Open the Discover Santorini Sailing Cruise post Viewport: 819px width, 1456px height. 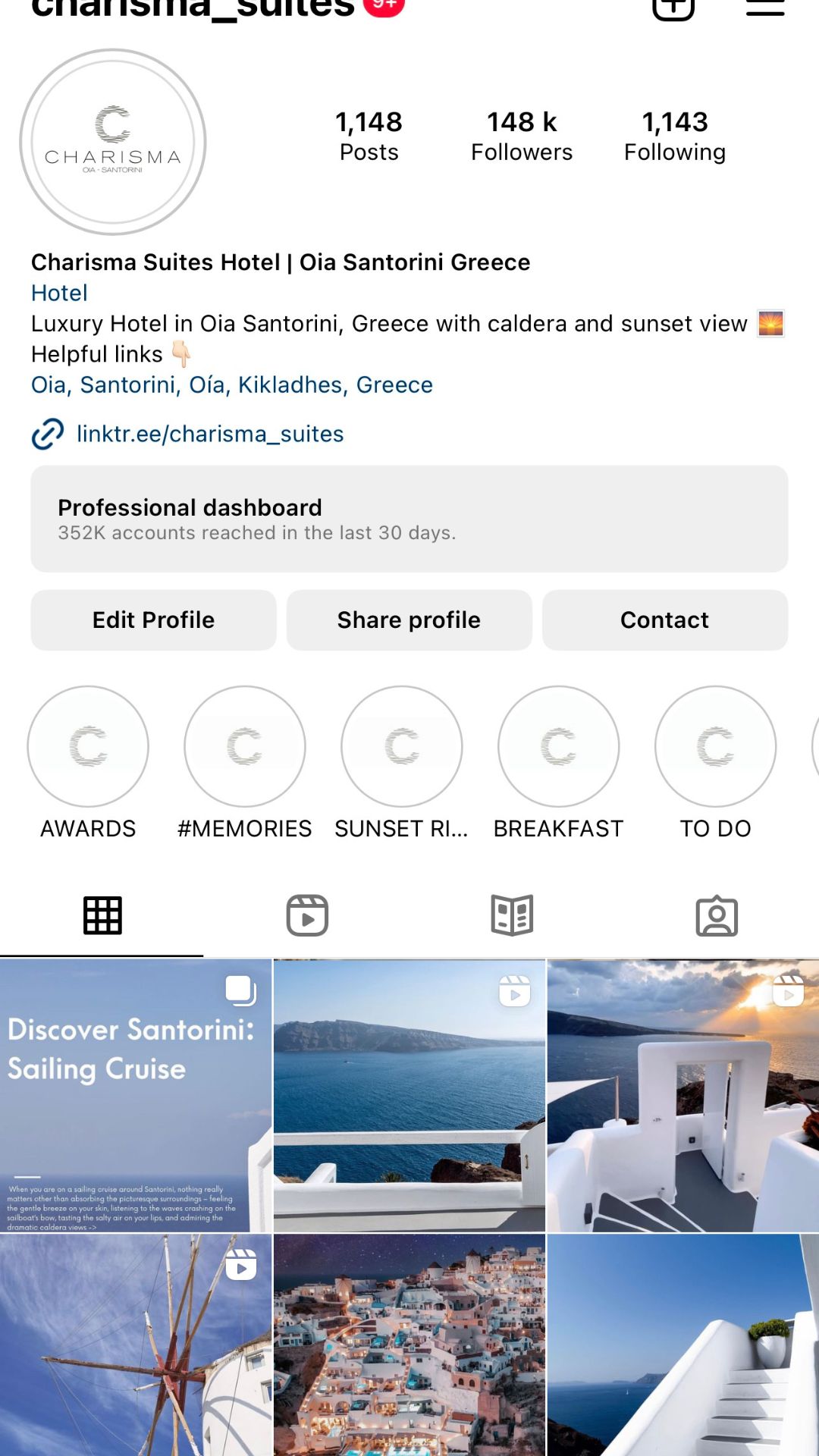136,1095
